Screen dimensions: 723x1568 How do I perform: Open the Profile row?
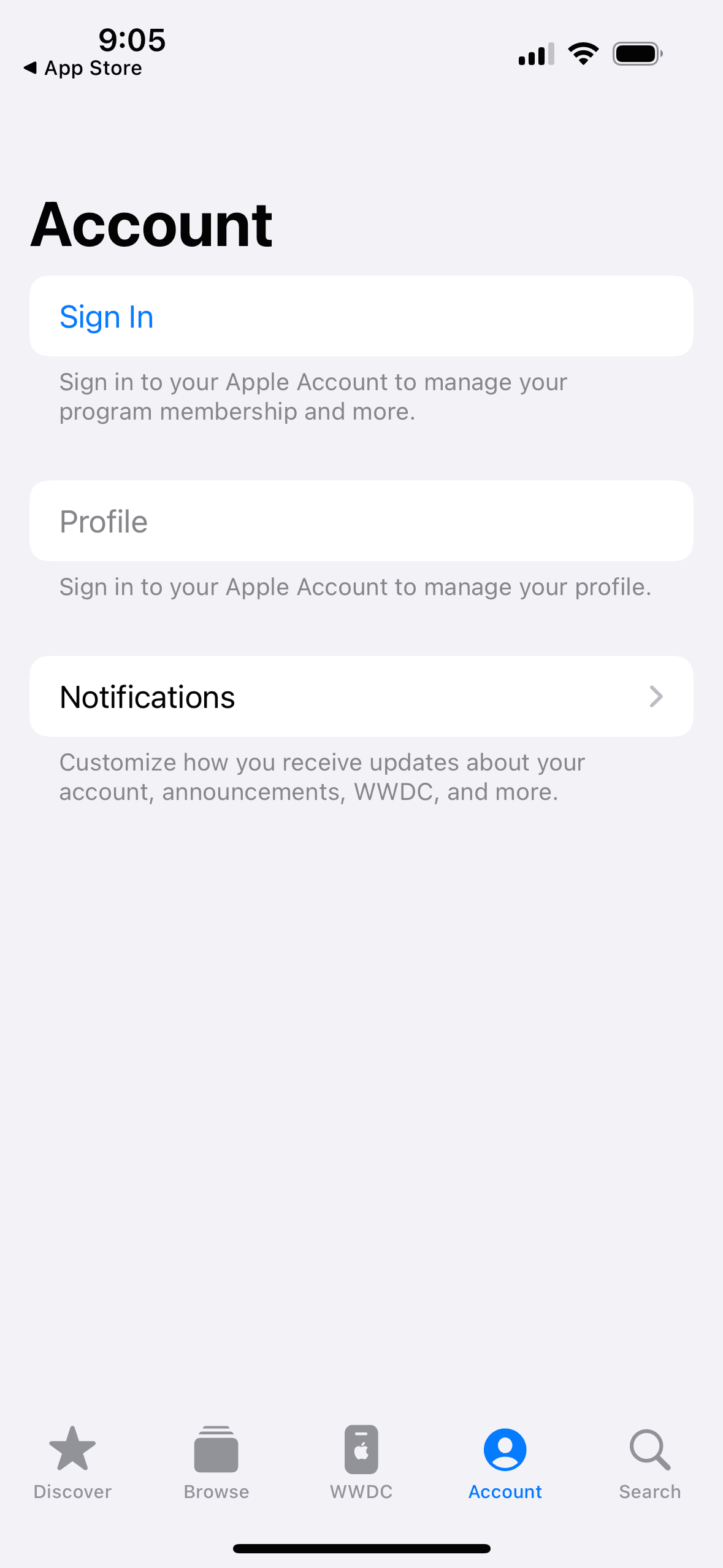tap(361, 521)
